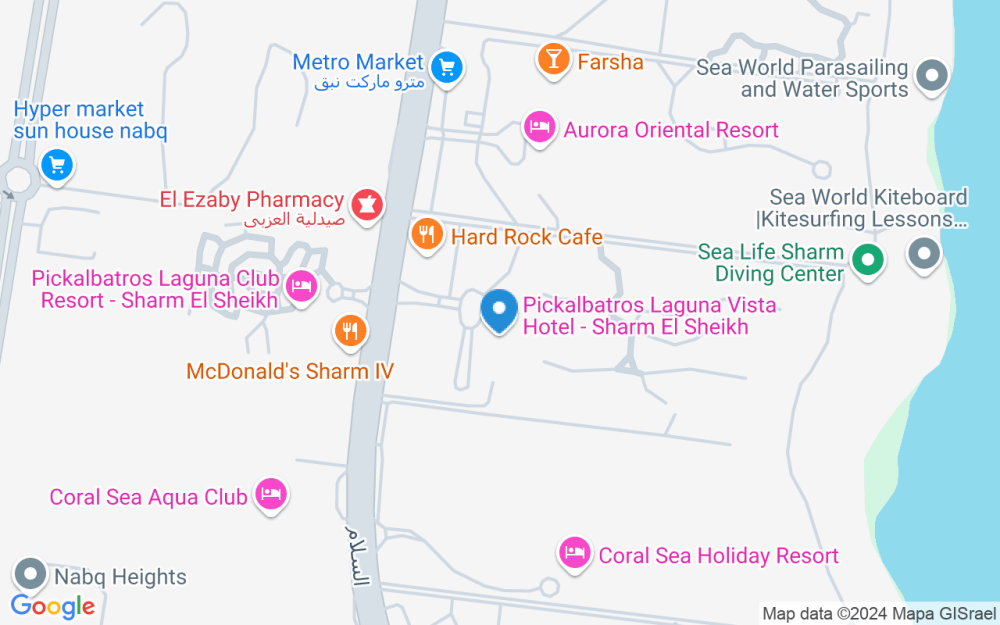Select Sea World Kiteboard Kitesurfing Lessons pin
Viewport: 1000px width, 625px height.
click(x=925, y=254)
